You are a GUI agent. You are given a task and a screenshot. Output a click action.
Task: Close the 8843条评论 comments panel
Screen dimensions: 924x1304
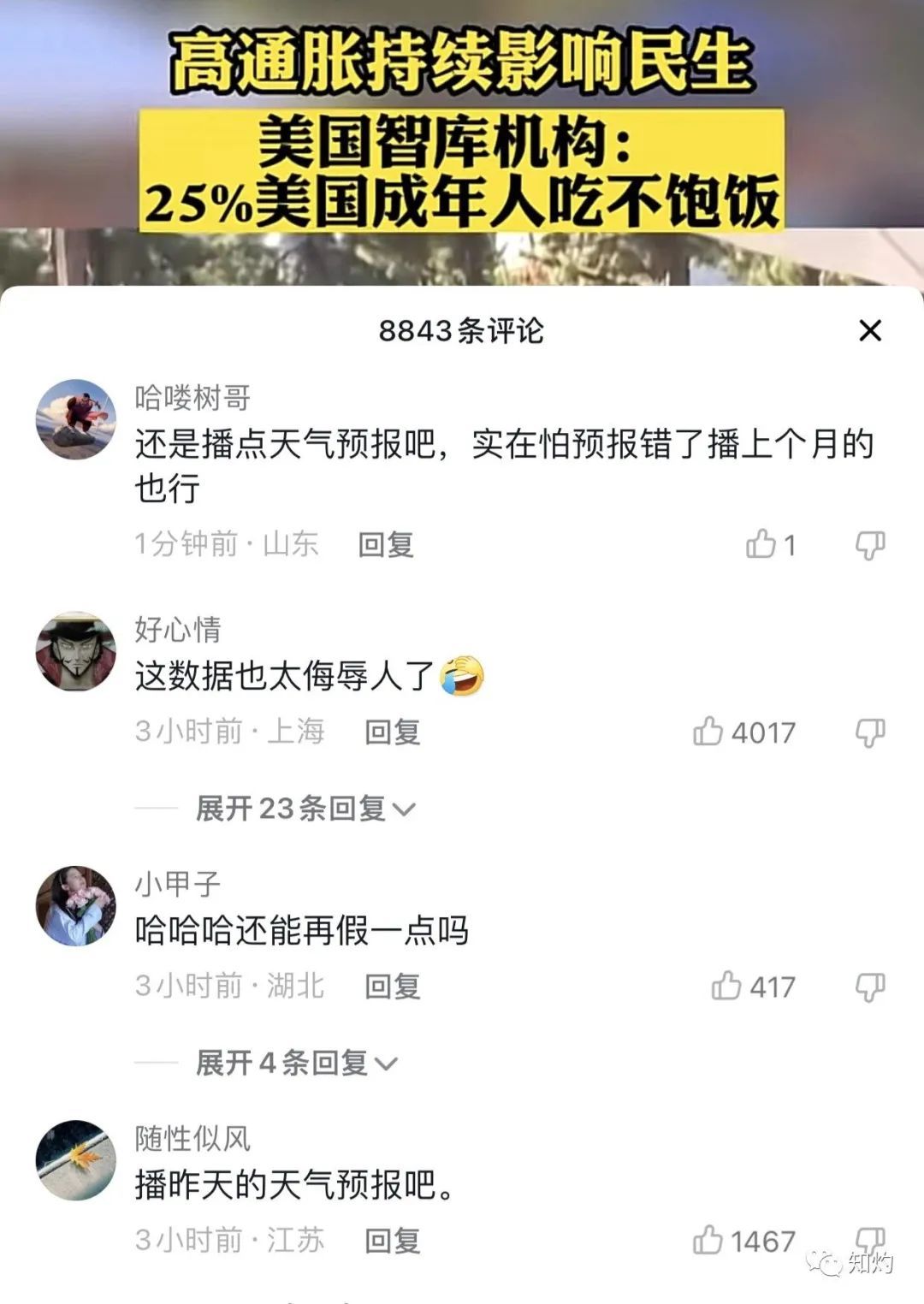[x=869, y=330]
